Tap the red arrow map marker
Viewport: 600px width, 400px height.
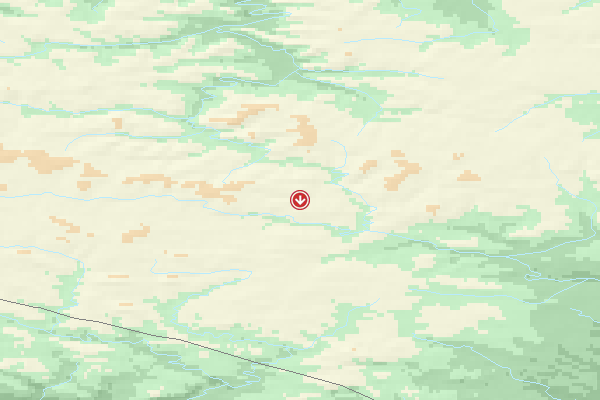point(300,200)
